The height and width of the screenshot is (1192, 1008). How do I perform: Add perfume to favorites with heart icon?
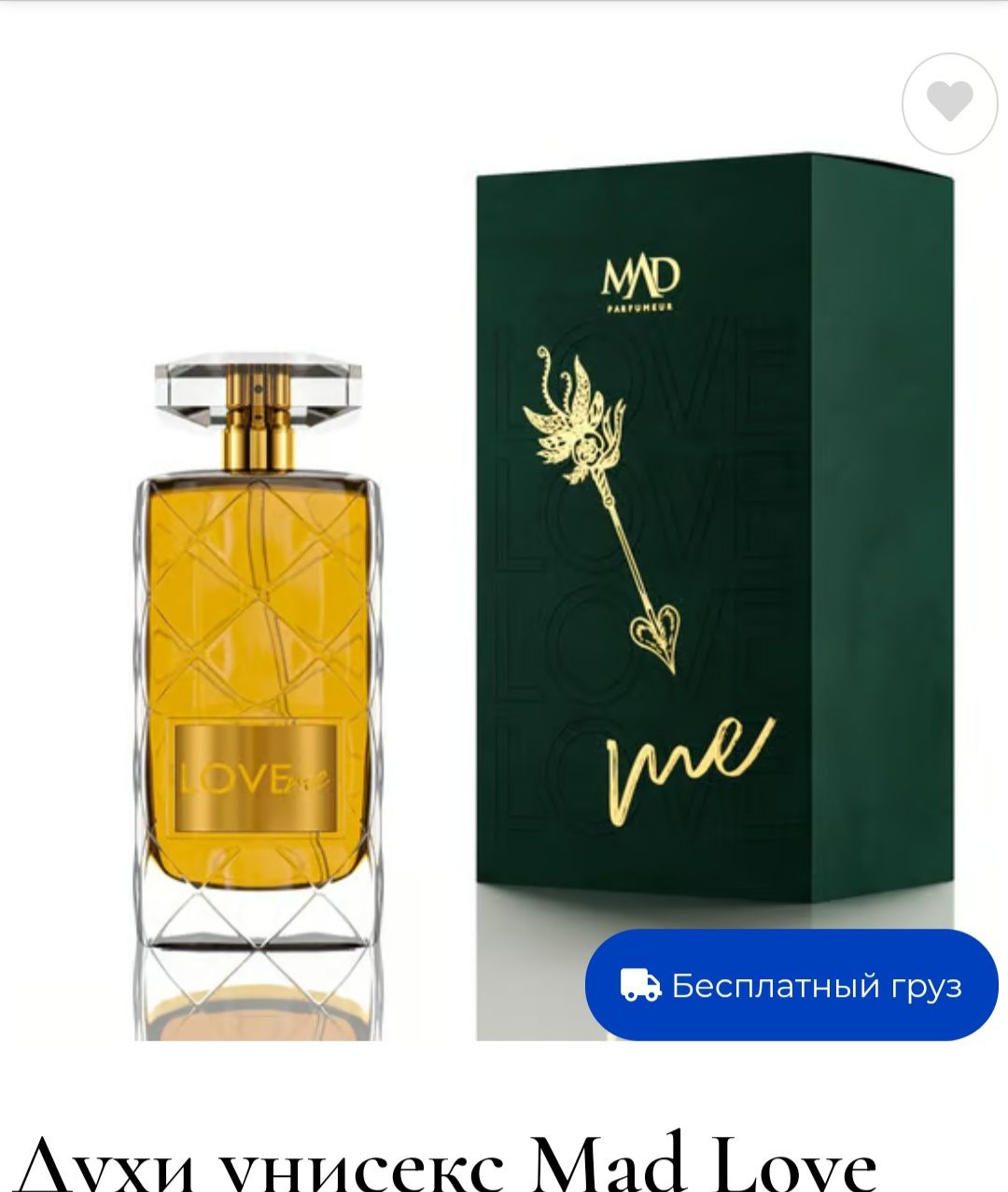pos(950,103)
